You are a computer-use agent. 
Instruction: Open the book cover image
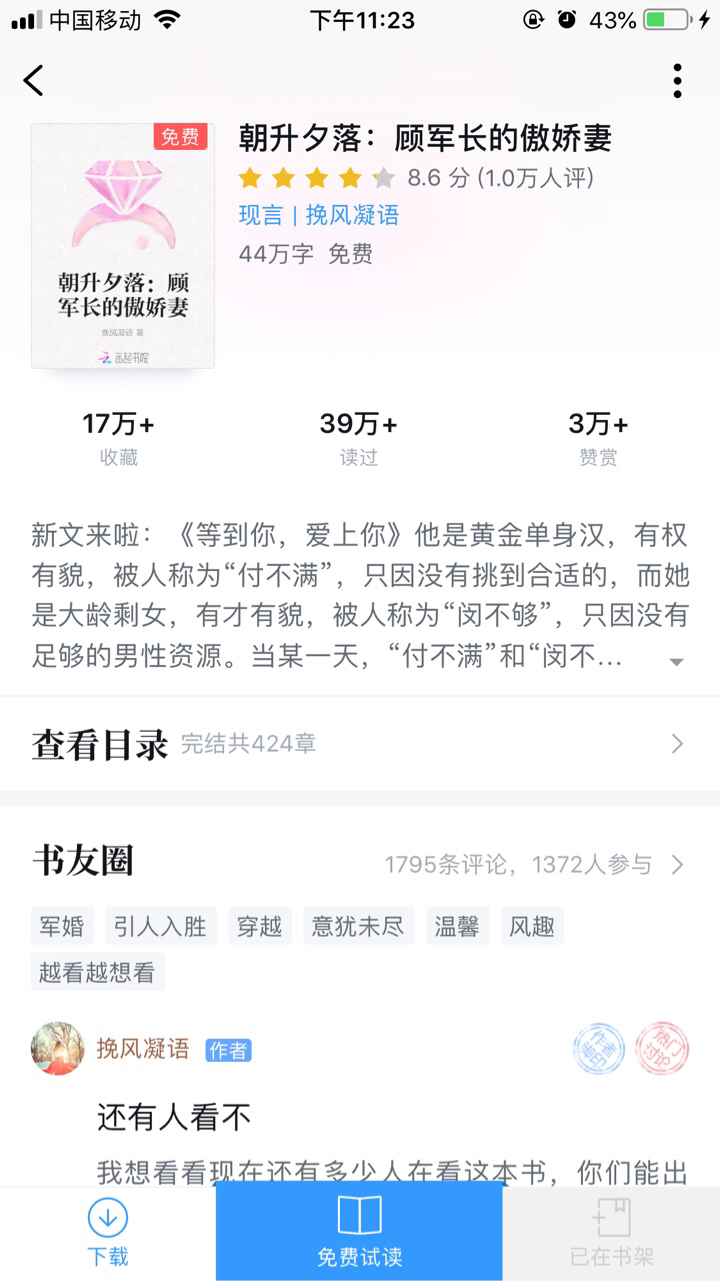tap(123, 246)
